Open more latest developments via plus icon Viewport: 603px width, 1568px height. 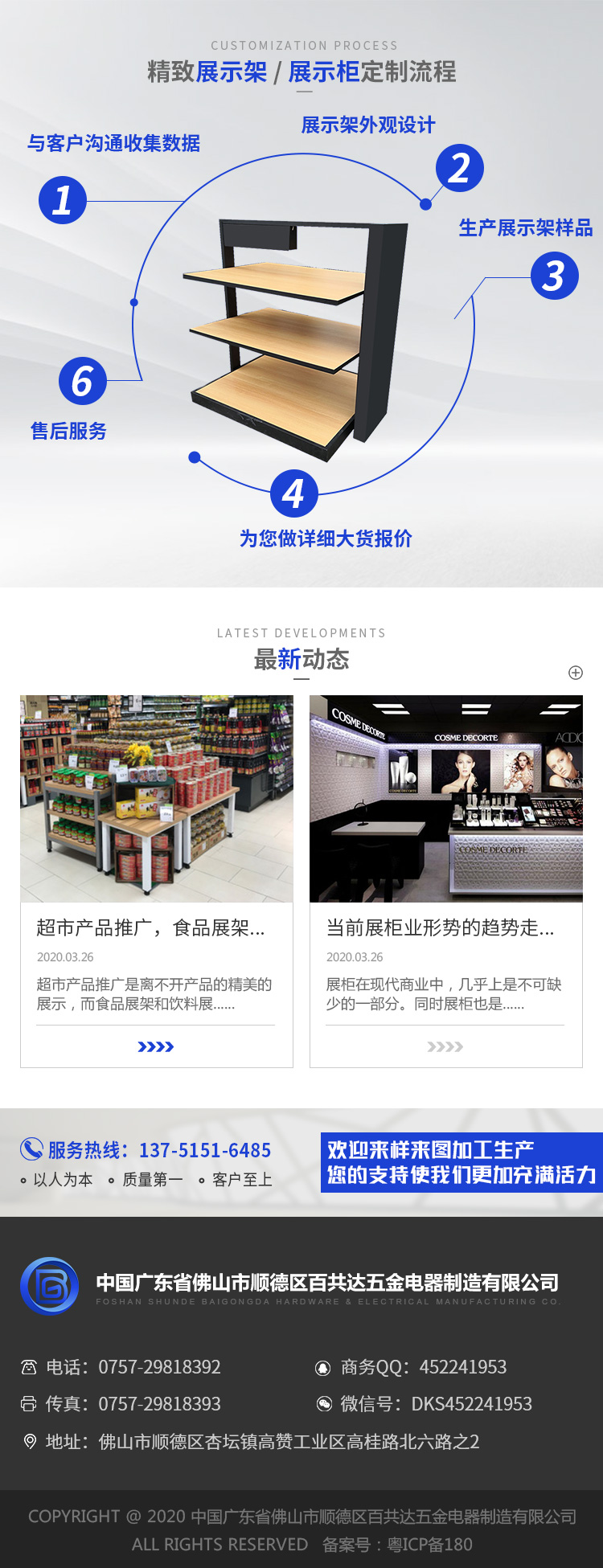(x=576, y=673)
